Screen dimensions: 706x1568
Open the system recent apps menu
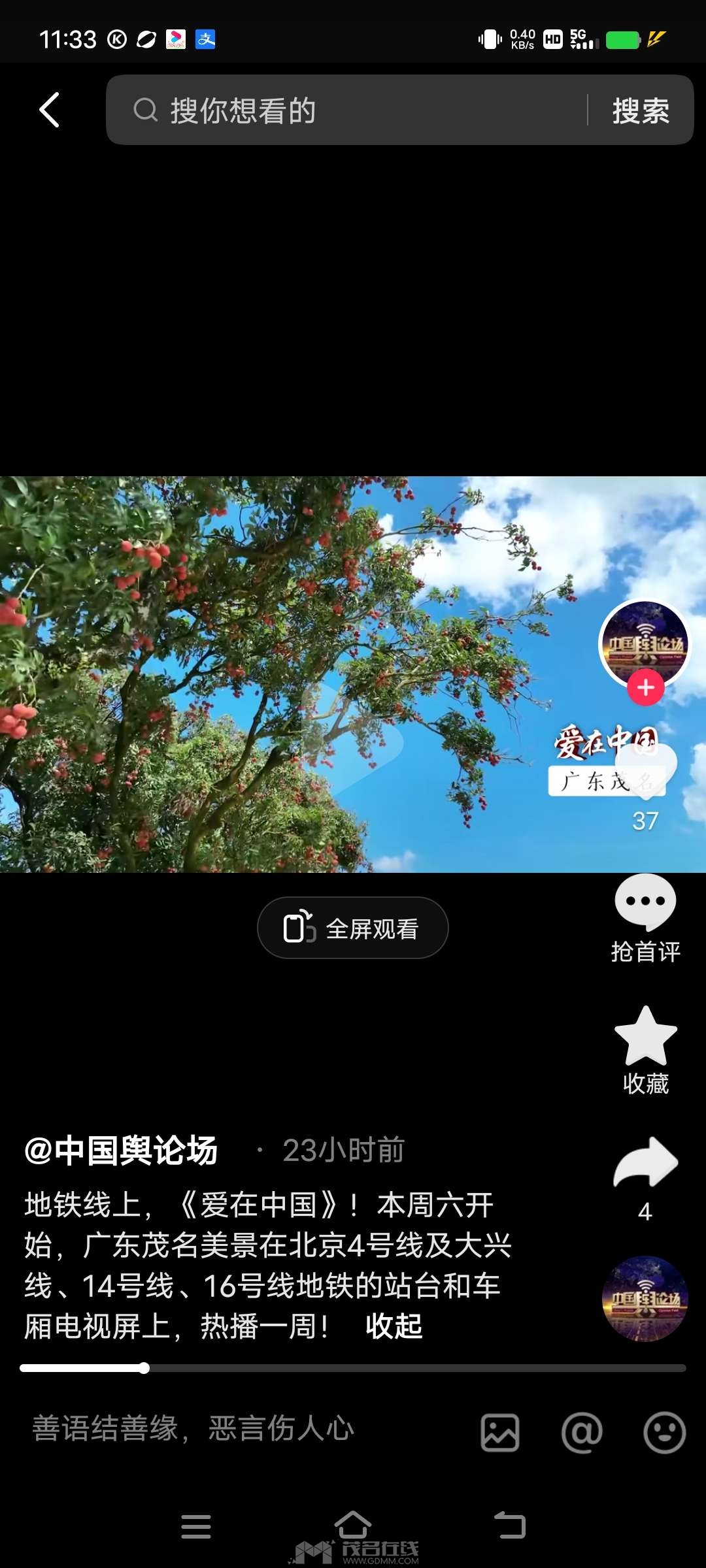196,1527
